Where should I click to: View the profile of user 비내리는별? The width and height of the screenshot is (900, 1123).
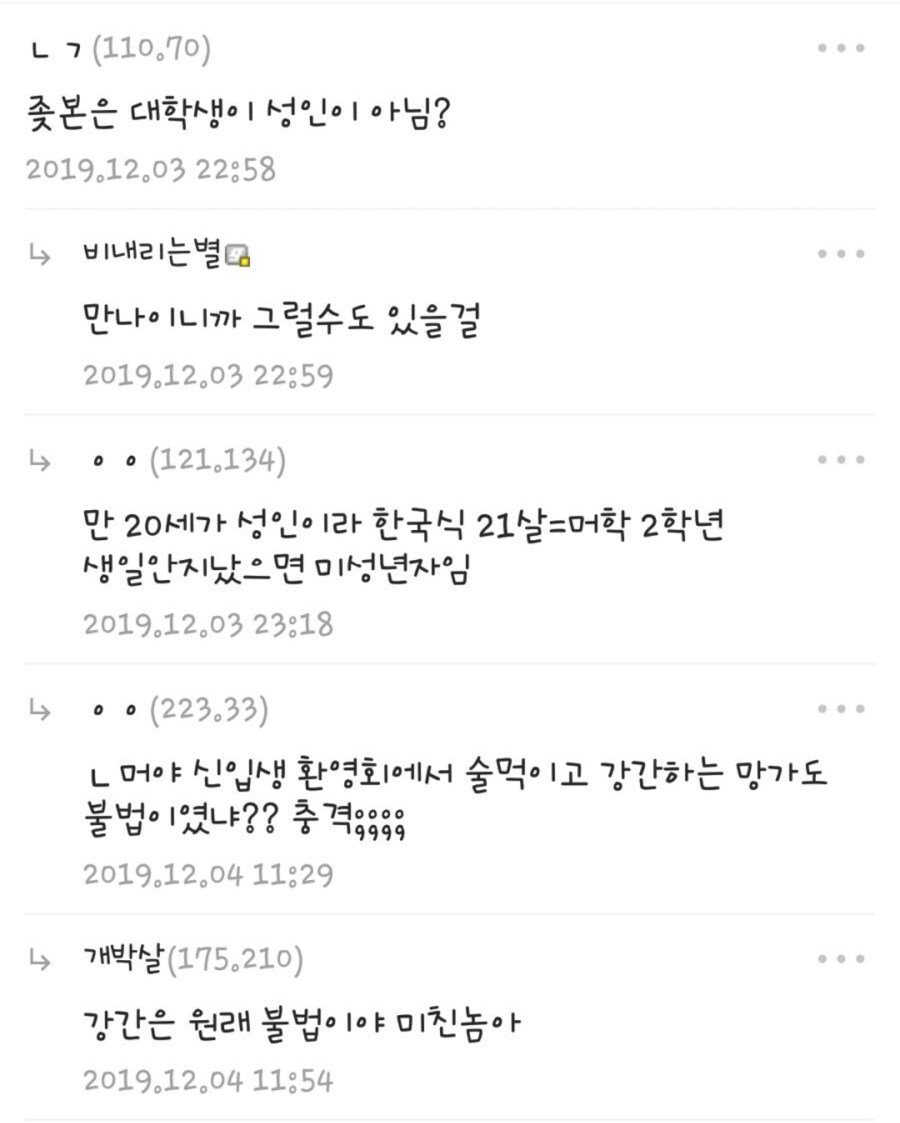click(x=156, y=255)
